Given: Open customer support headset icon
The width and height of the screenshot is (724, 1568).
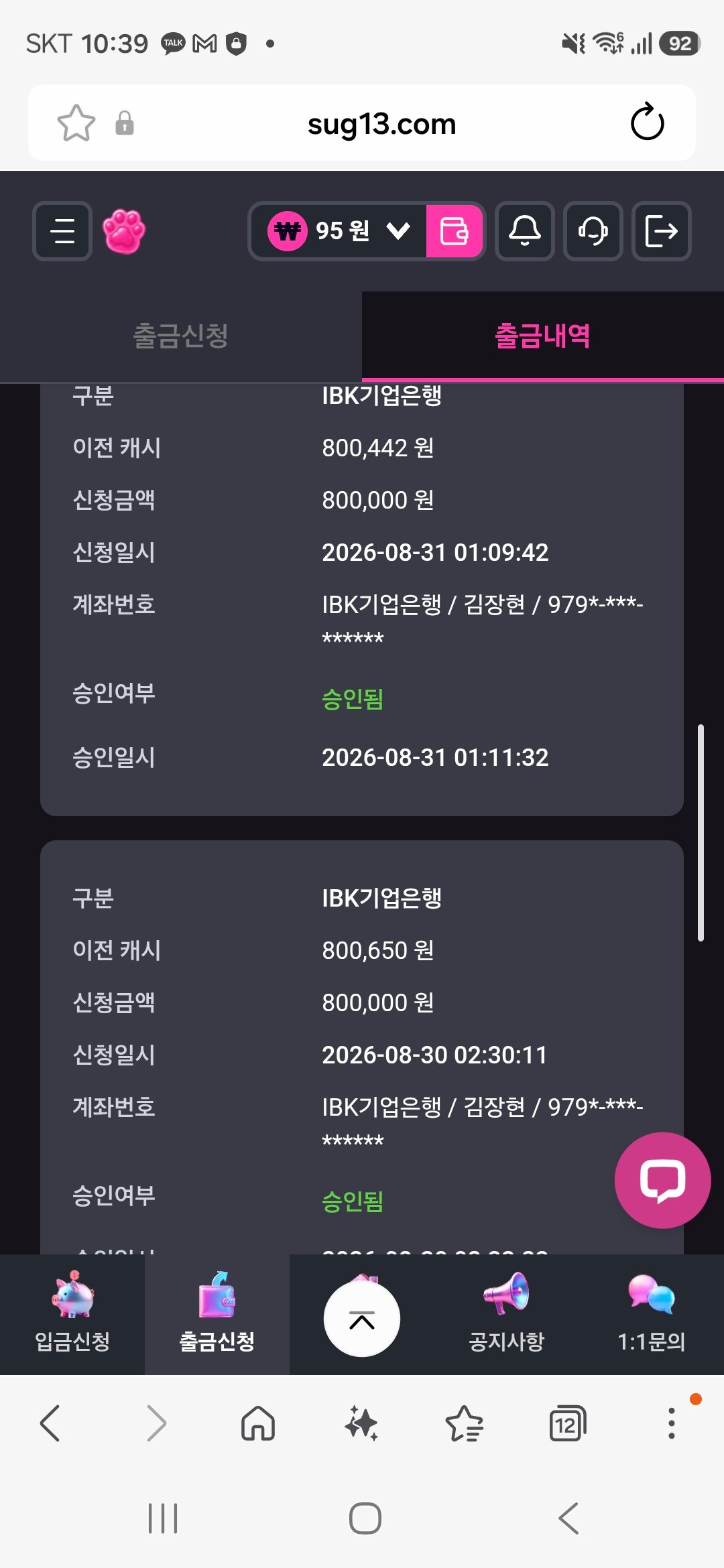Looking at the screenshot, I should [x=593, y=231].
